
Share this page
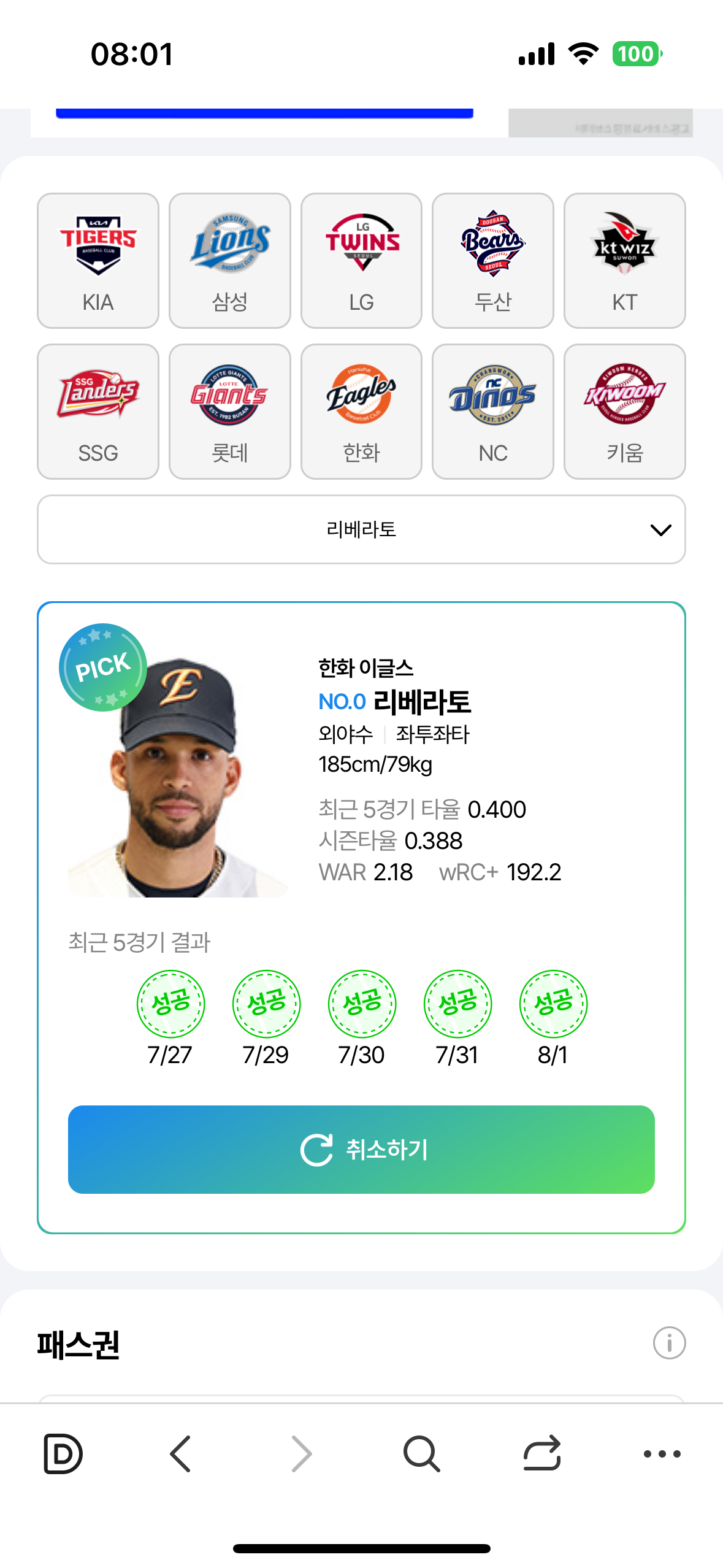542,1453
